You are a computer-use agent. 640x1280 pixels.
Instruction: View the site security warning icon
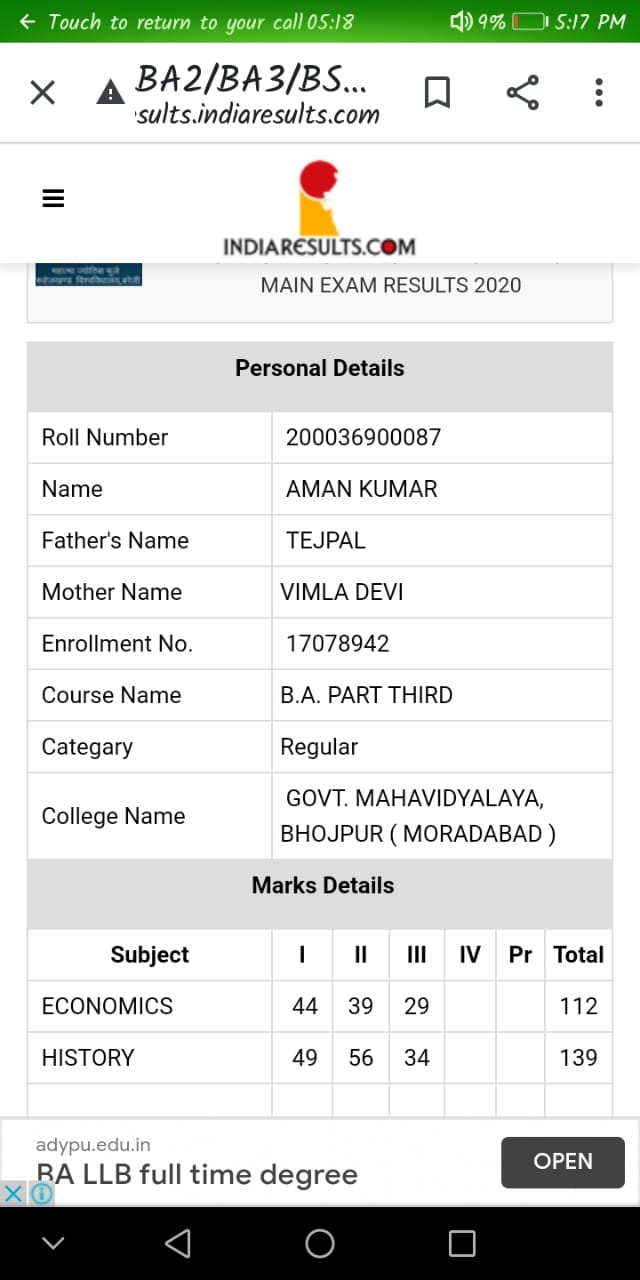pos(109,94)
